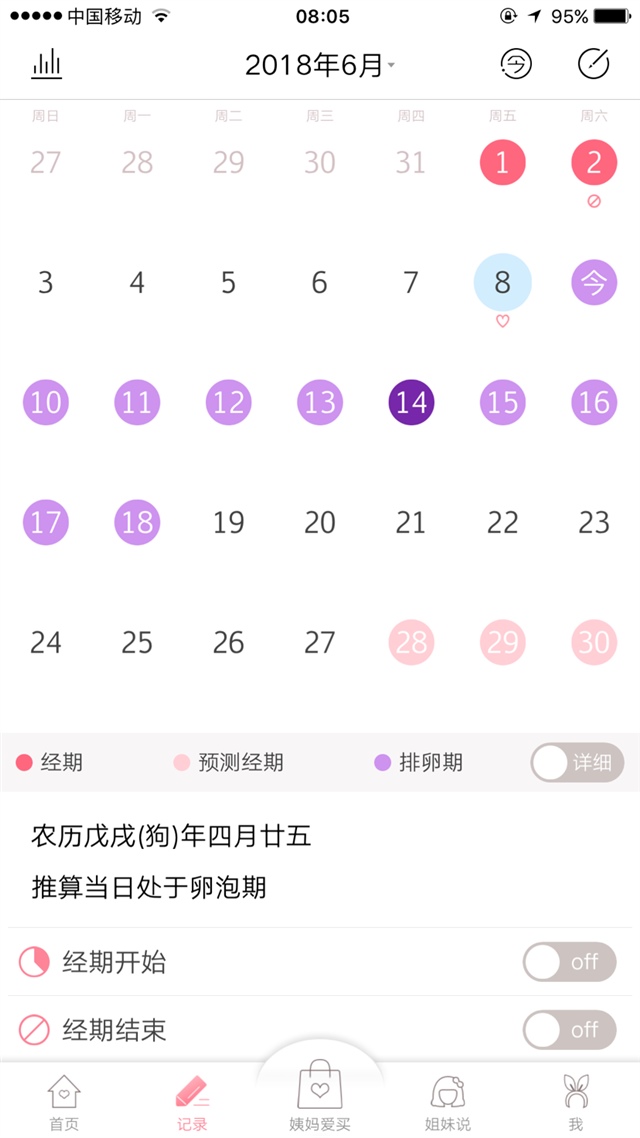The height and width of the screenshot is (1138, 640).
Task: Select June 20 on the calendar
Action: (x=320, y=522)
